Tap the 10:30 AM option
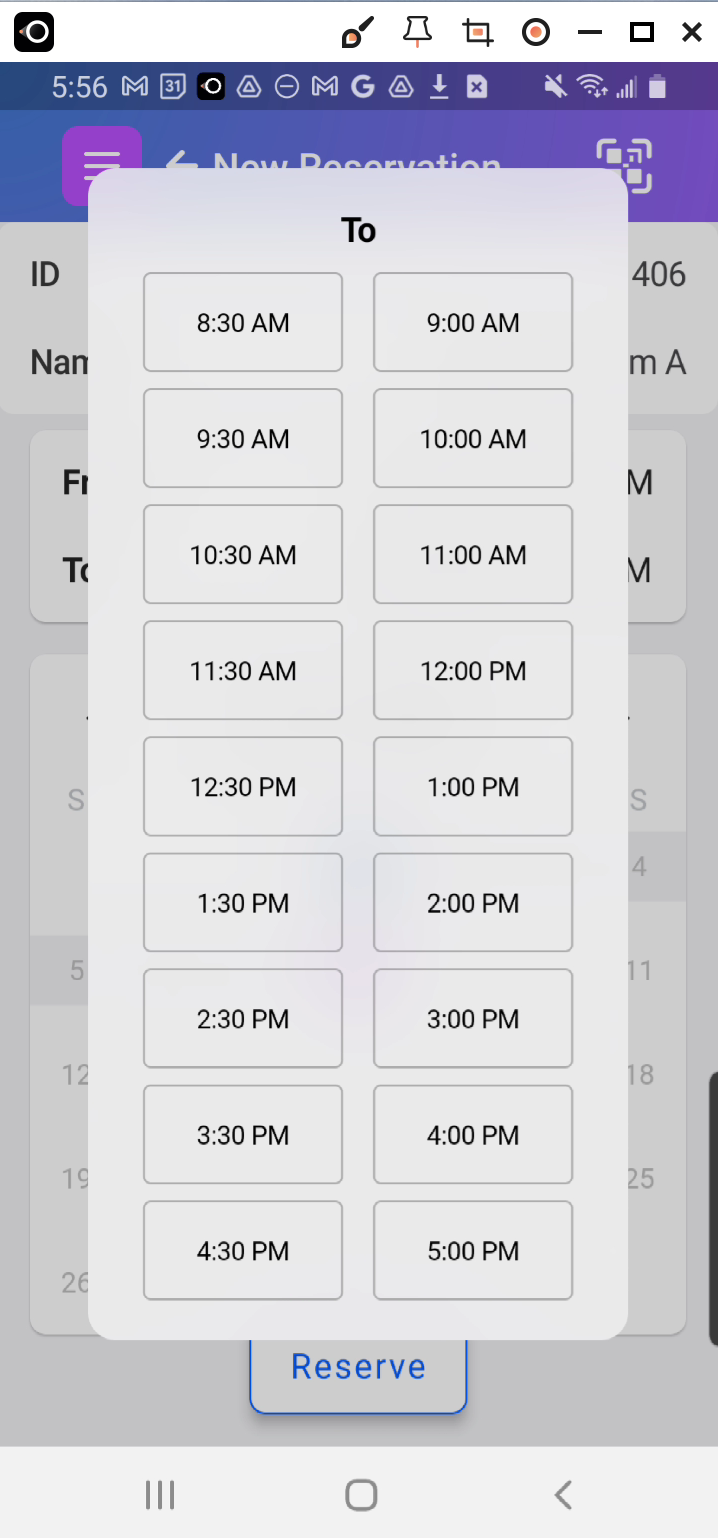718x1538 pixels. [x=243, y=554]
